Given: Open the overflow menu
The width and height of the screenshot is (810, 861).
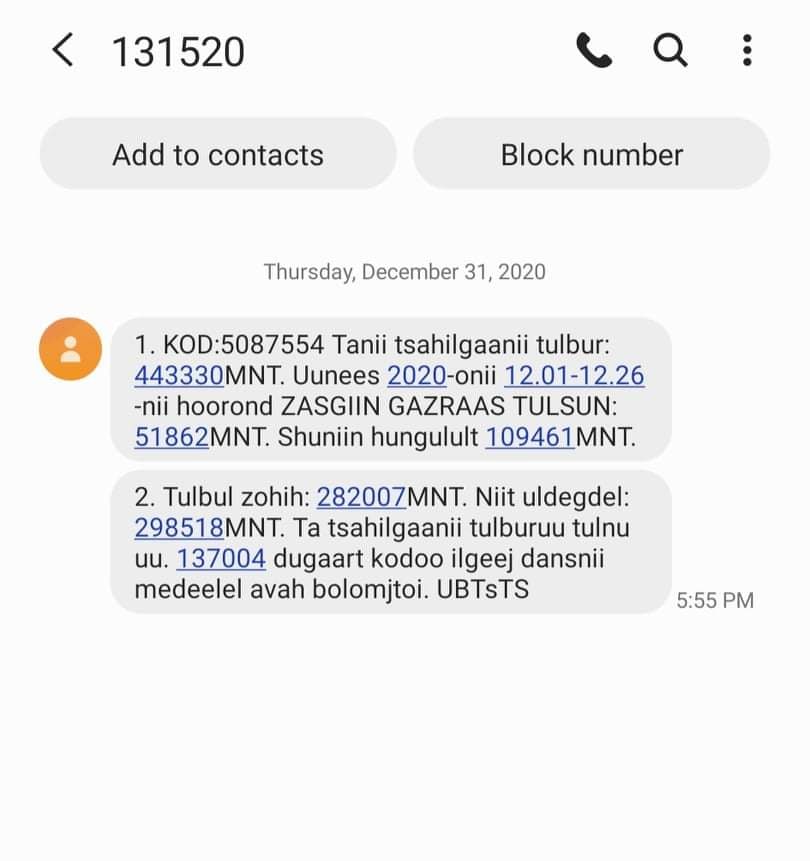Looking at the screenshot, I should [747, 50].
